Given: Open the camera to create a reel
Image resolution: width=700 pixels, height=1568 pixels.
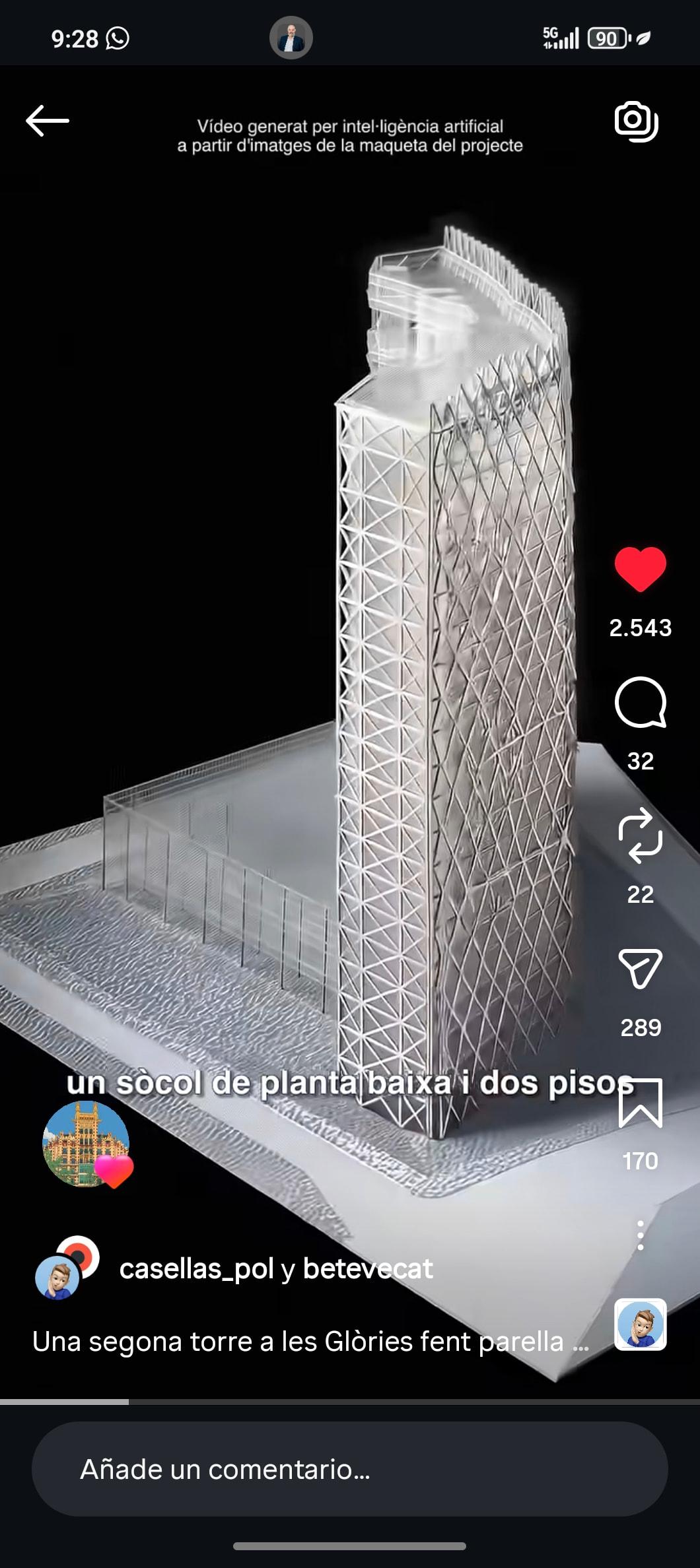Looking at the screenshot, I should point(636,121).
